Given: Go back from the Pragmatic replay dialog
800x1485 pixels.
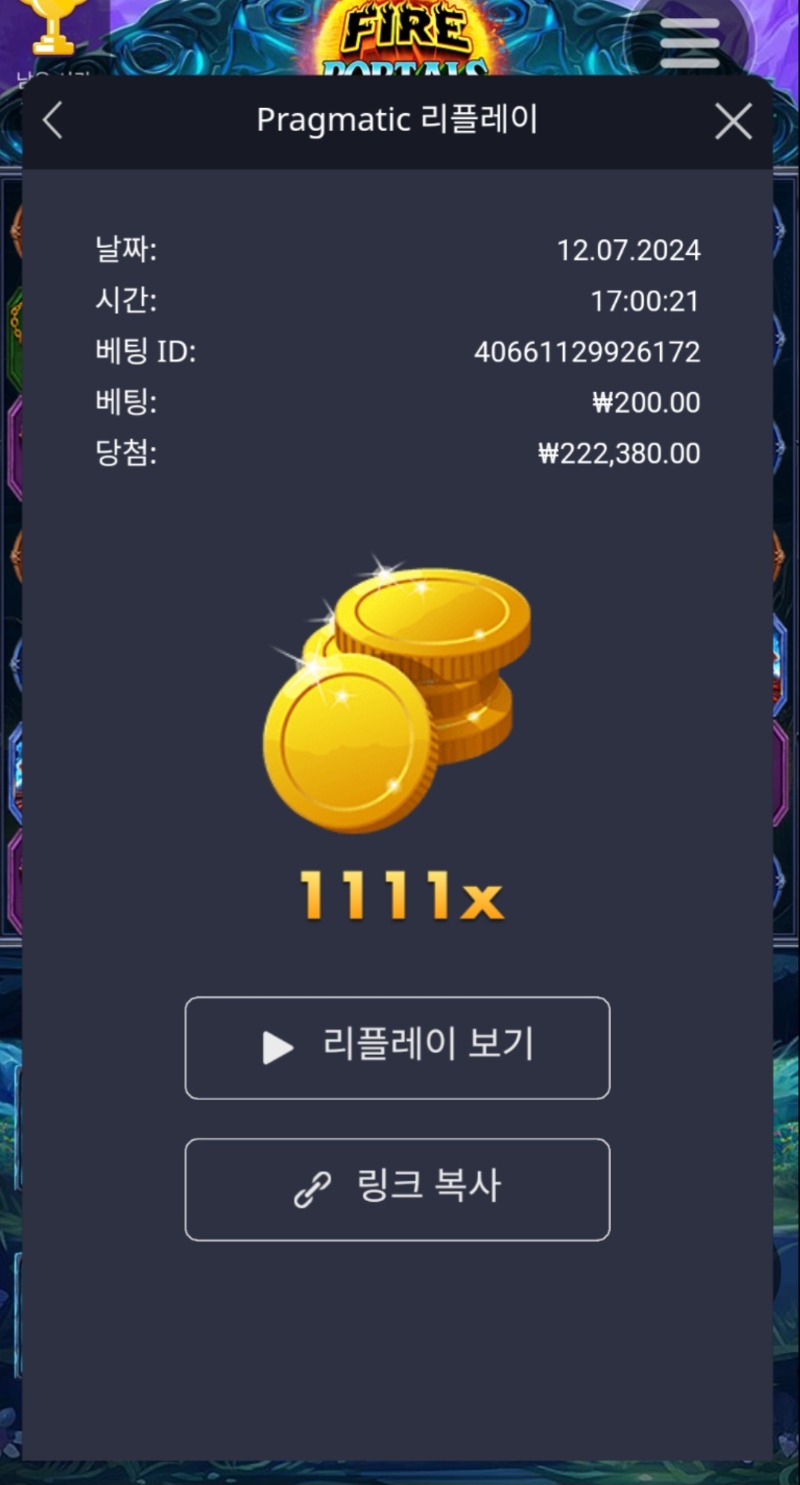Looking at the screenshot, I should click(52, 121).
